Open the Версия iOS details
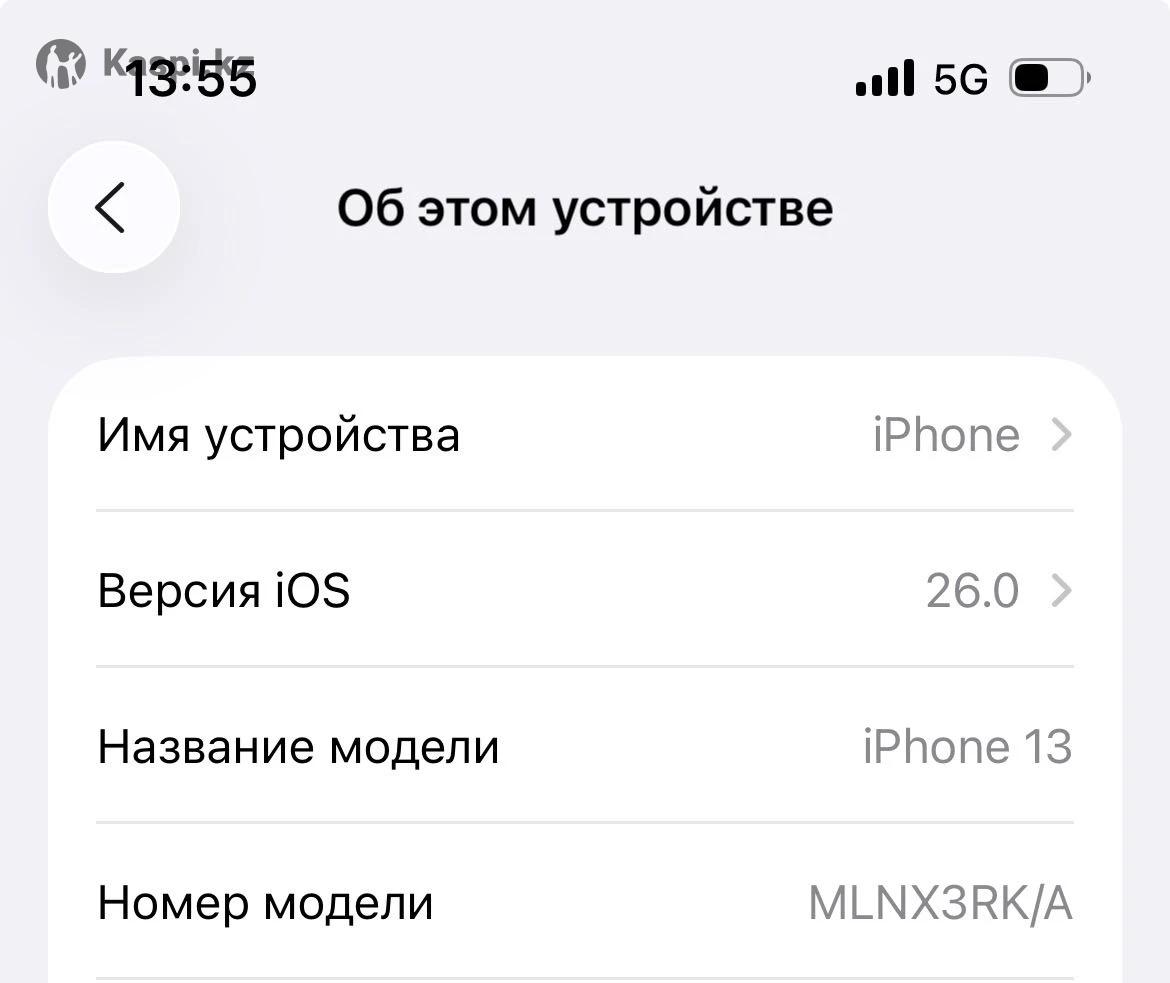The height and width of the screenshot is (983, 1170). [584, 590]
